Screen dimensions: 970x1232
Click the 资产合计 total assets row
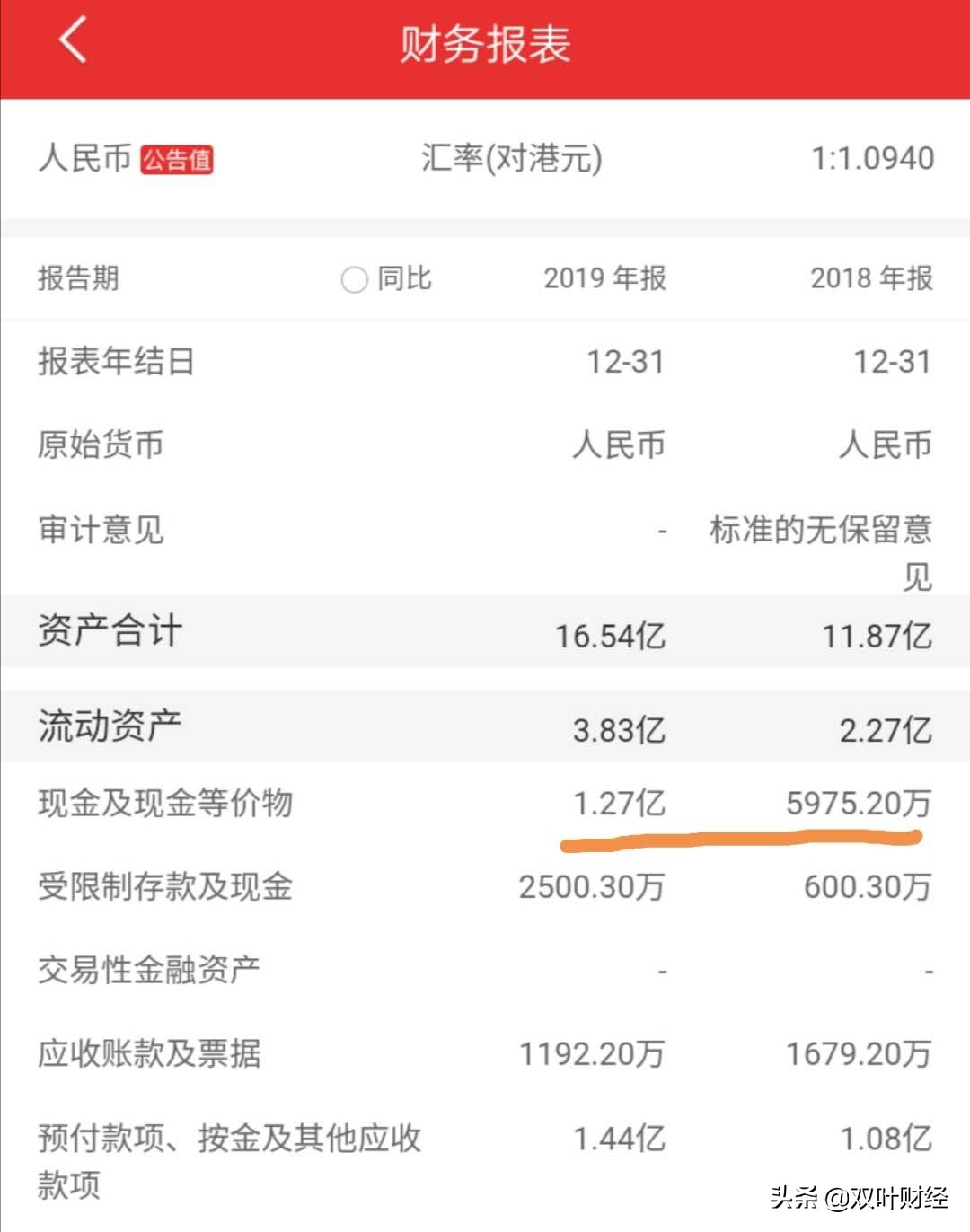click(108, 631)
